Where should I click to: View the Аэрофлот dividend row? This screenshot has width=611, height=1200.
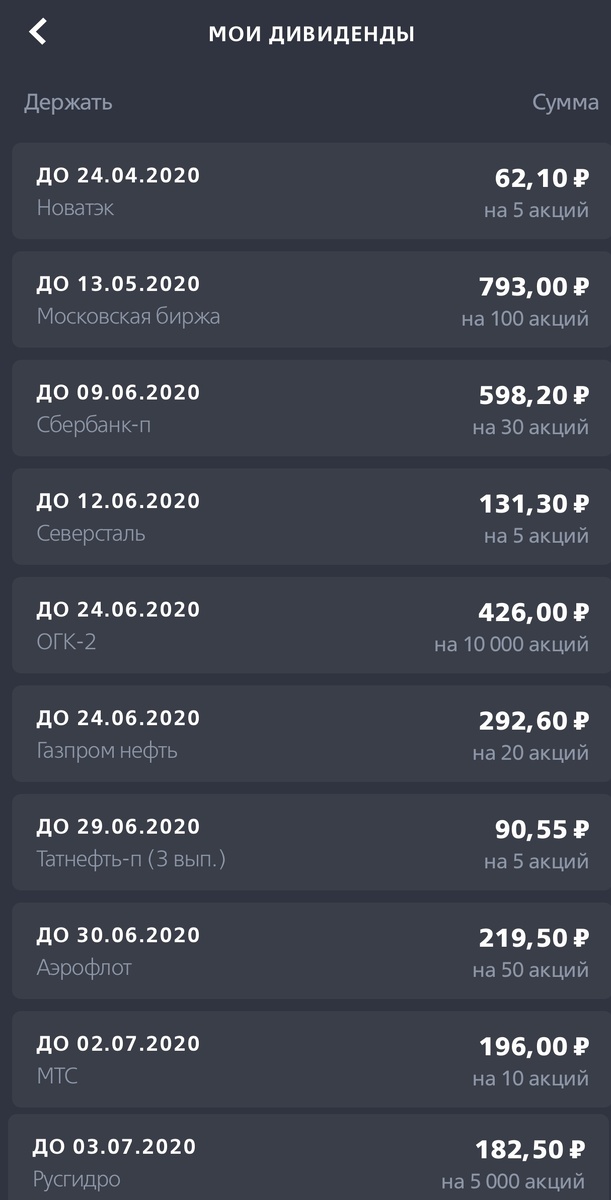(x=310, y=951)
